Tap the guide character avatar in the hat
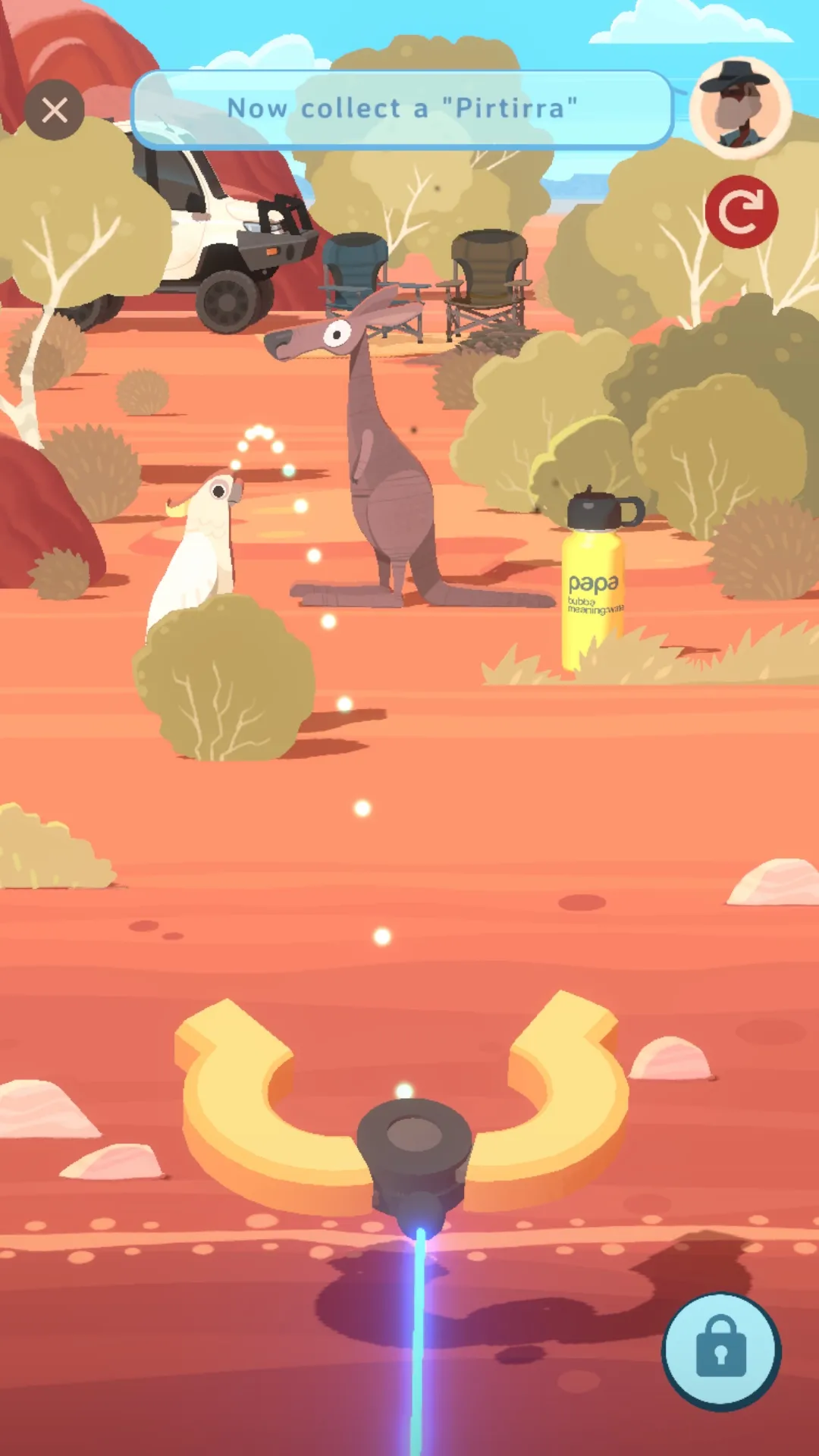819x1456 pixels. click(x=741, y=108)
